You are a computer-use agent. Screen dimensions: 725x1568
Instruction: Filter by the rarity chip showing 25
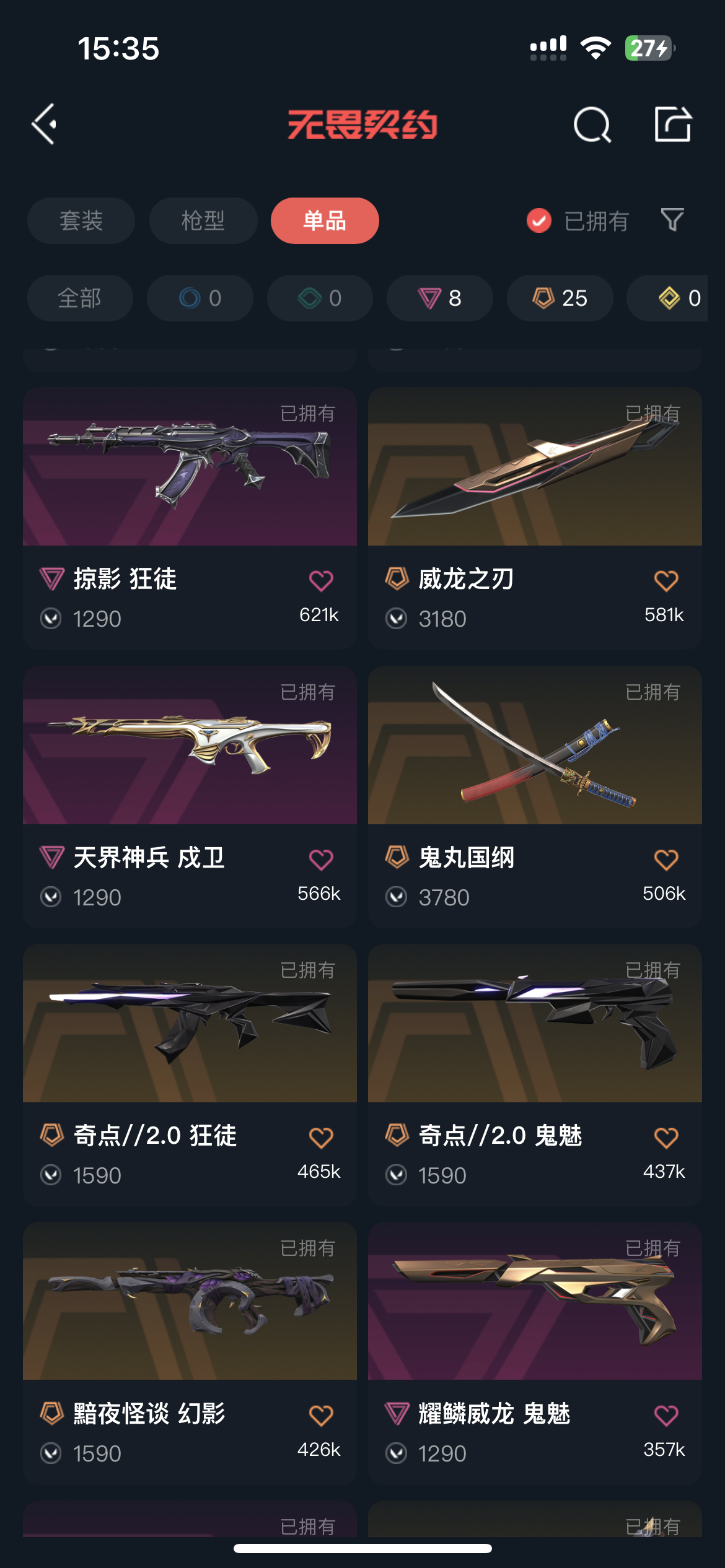tap(560, 298)
